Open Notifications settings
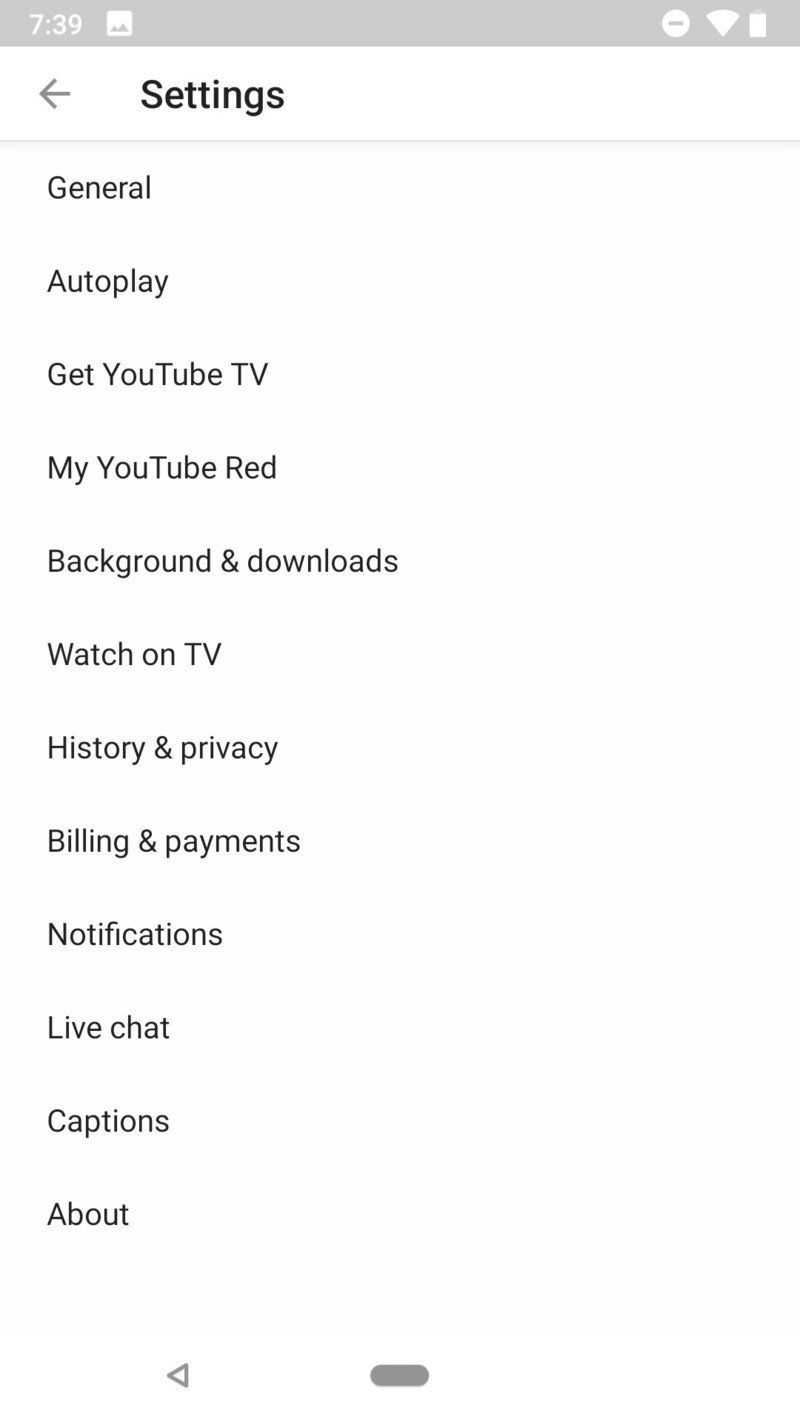800x1422 pixels. 134,934
